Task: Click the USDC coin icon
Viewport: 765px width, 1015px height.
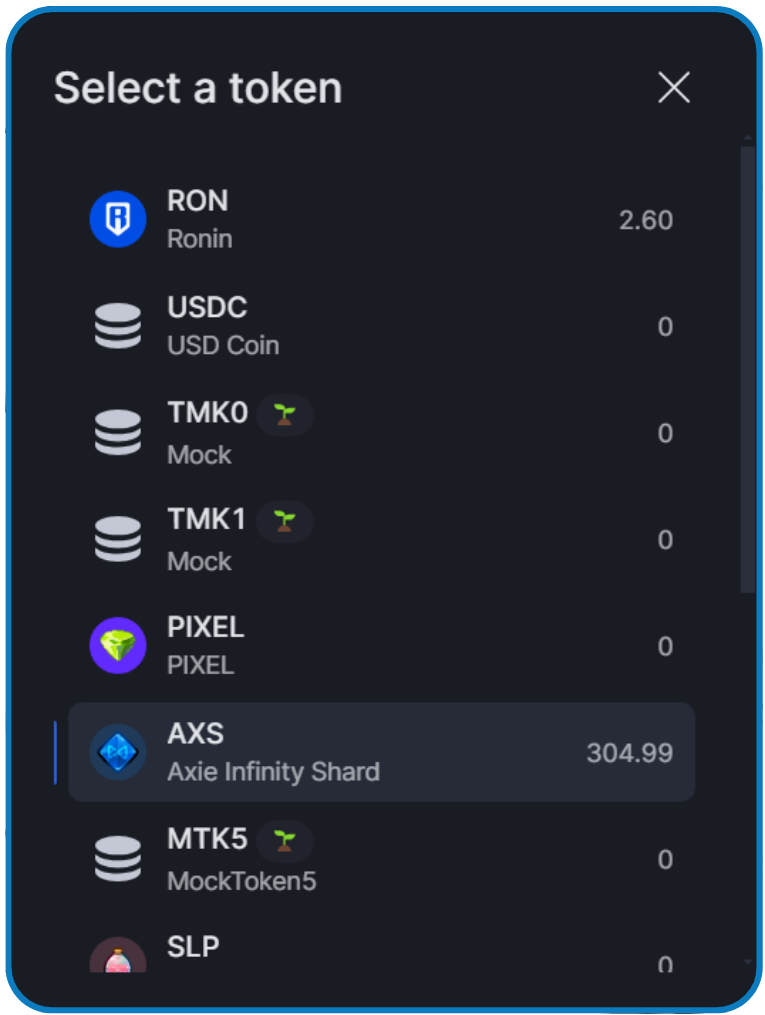Action: pos(118,327)
